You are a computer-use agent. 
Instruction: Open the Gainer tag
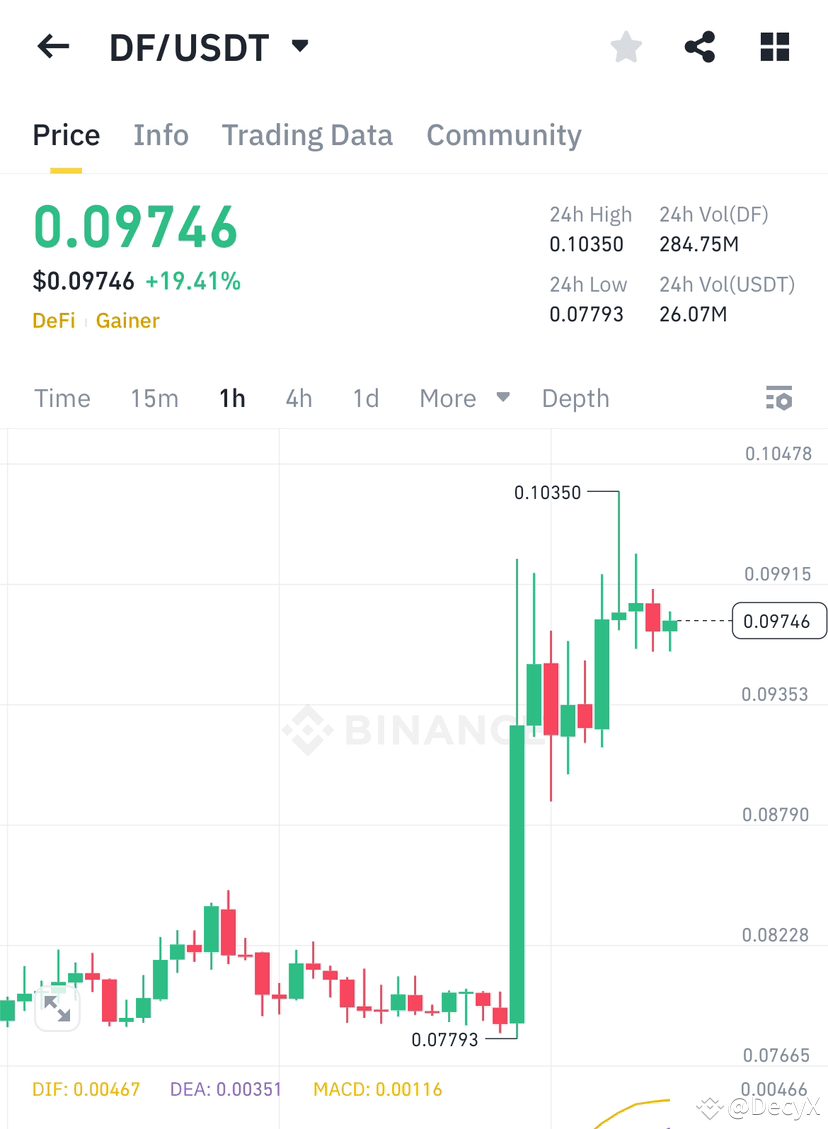(x=127, y=320)
